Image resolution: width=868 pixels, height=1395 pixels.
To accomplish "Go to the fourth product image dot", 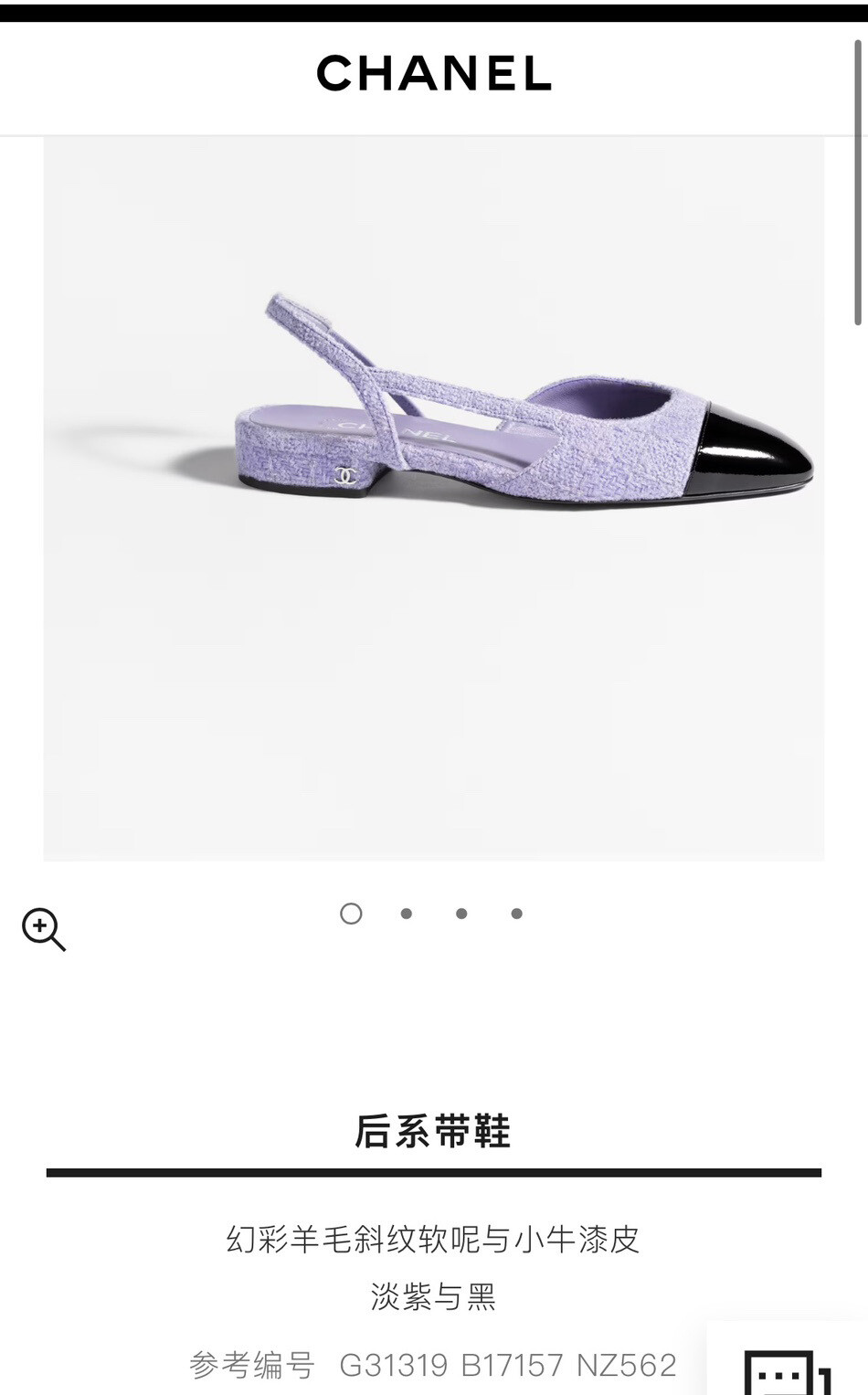I will [x=517, y=914].
